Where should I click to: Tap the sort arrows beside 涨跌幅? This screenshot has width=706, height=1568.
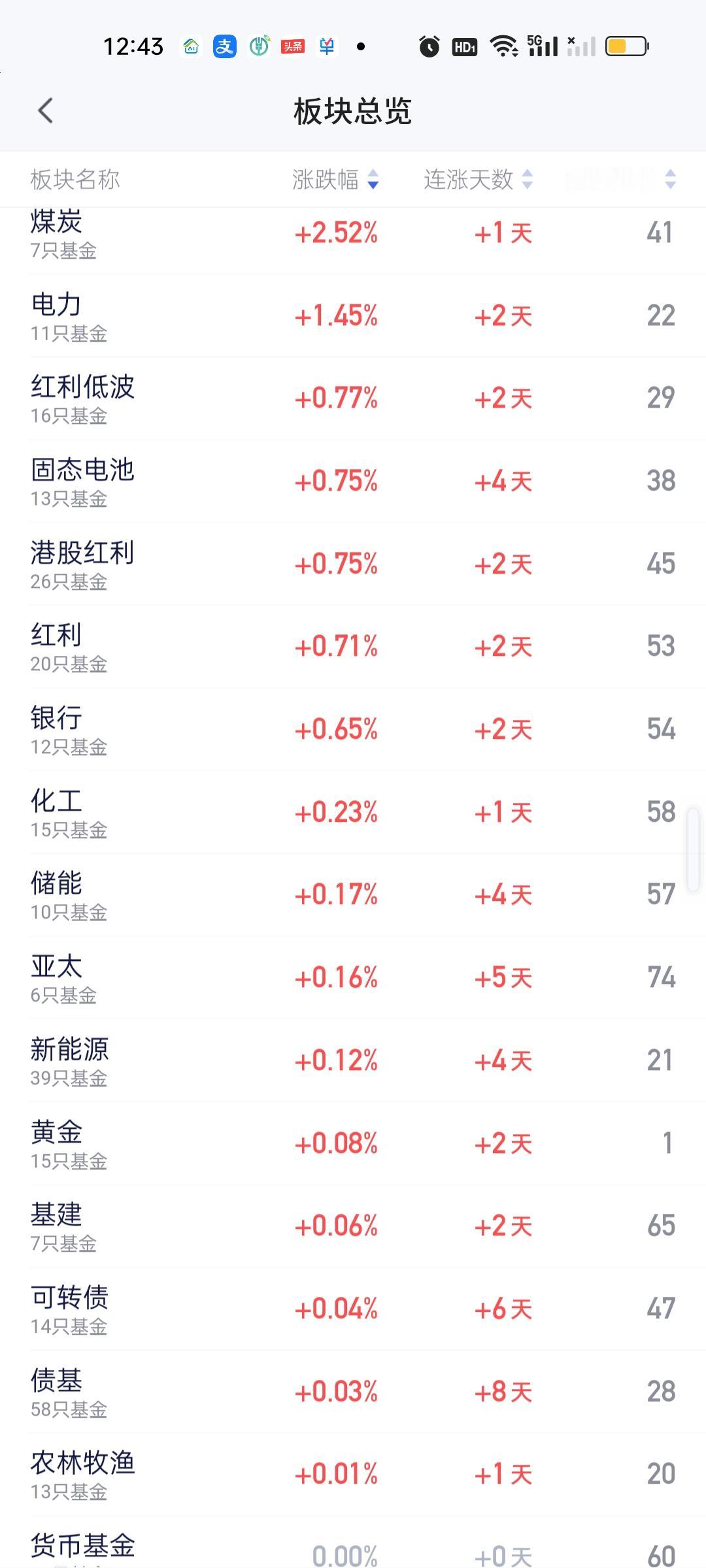coord(373,180)
